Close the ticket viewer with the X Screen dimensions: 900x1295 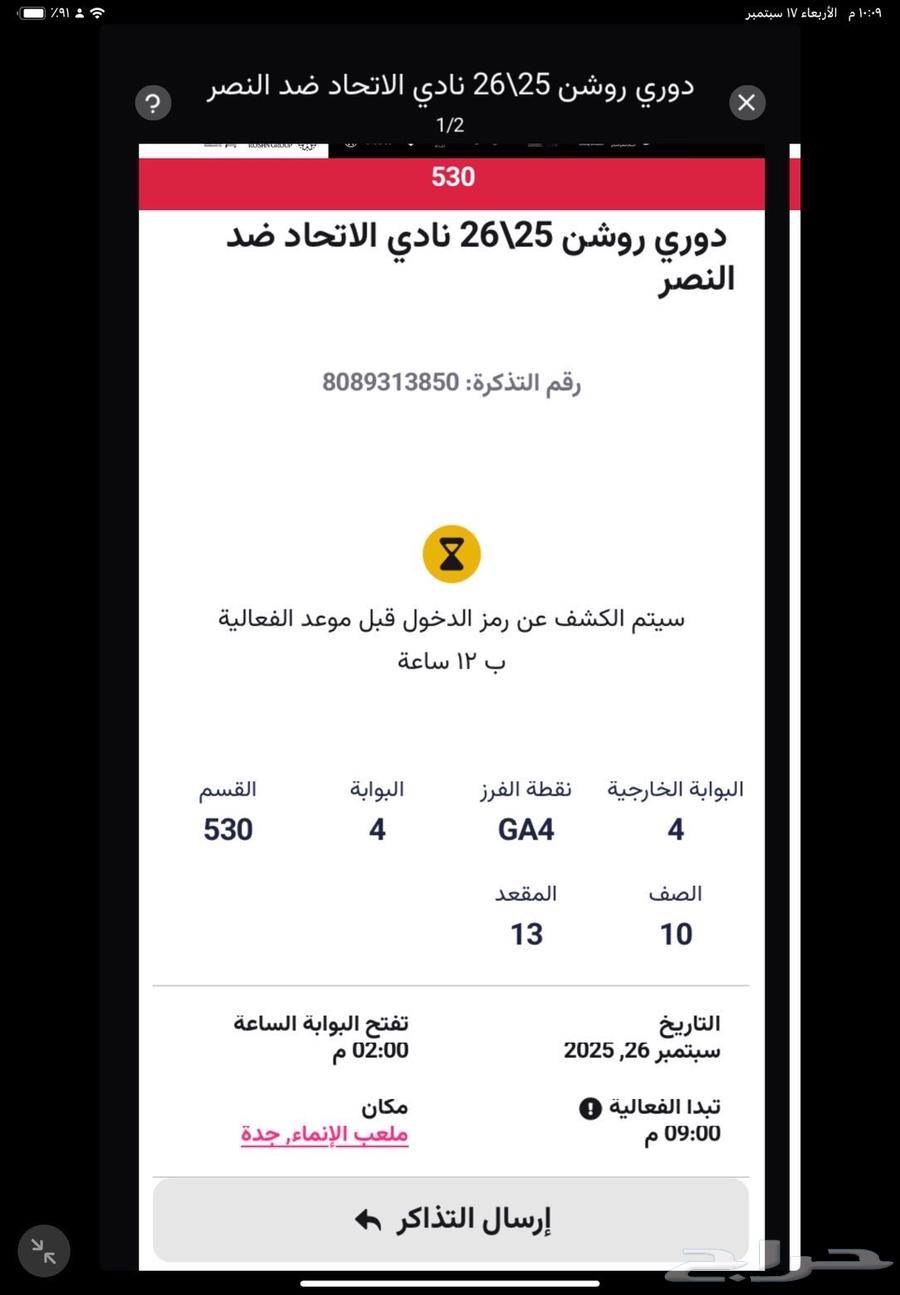tap(747, 103)
